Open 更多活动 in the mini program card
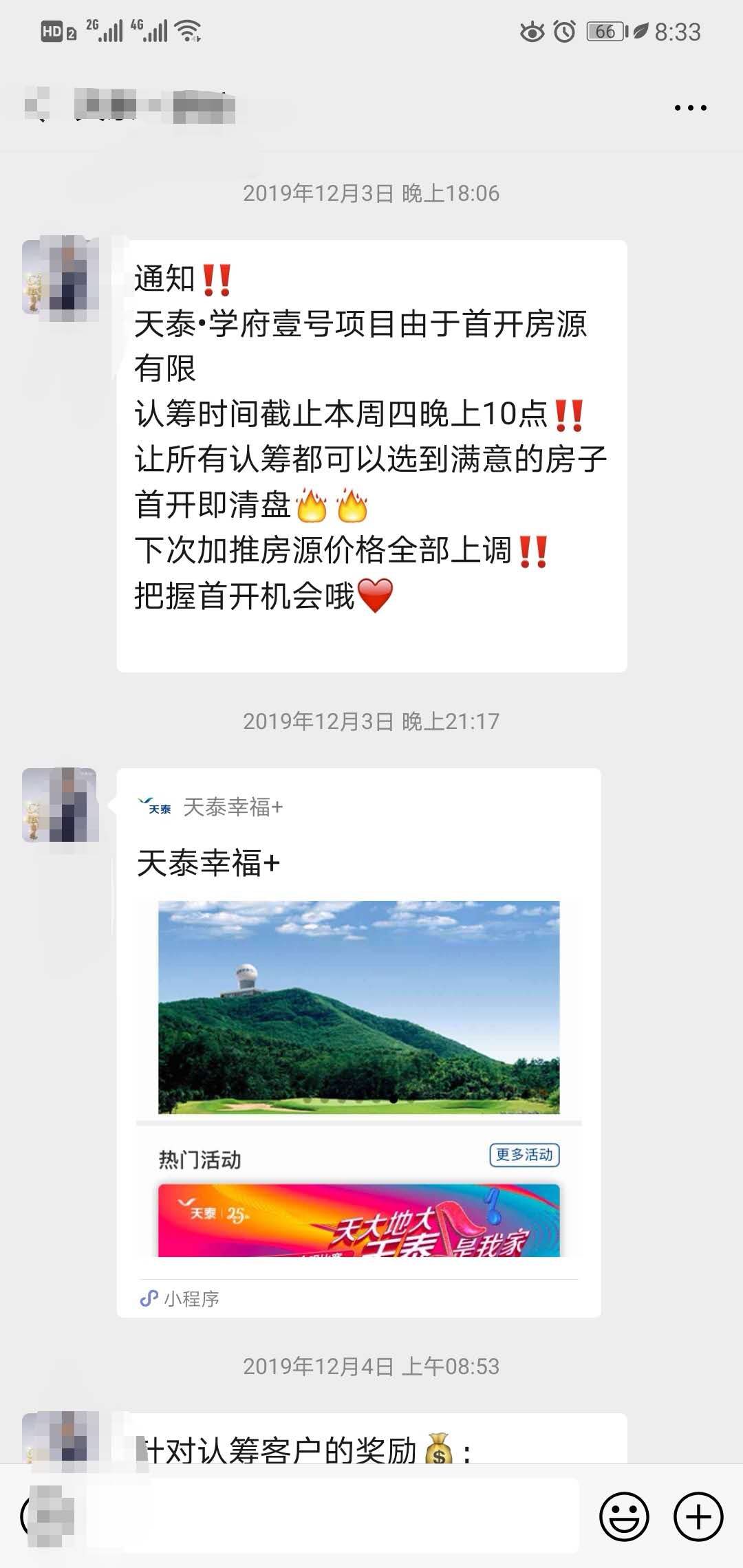743x1568 pixels. point(526,1156)
